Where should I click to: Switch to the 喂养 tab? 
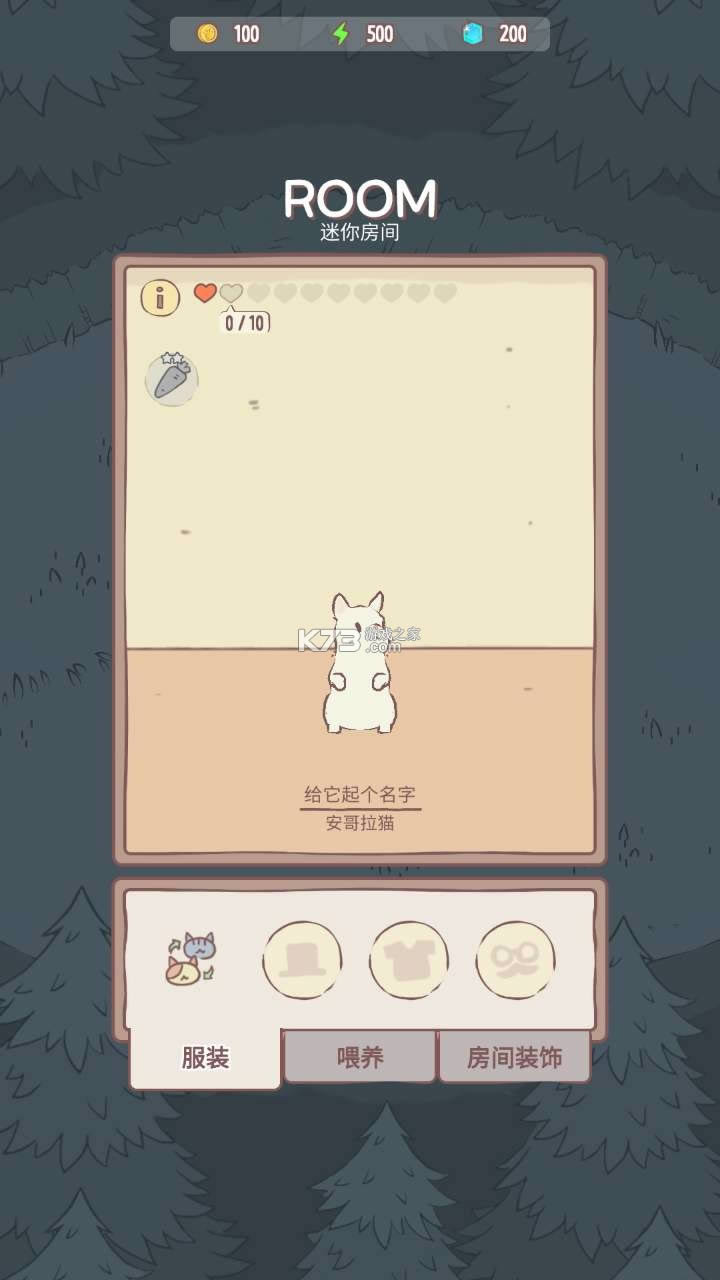pyautogui.click(x=360, y=1058)
